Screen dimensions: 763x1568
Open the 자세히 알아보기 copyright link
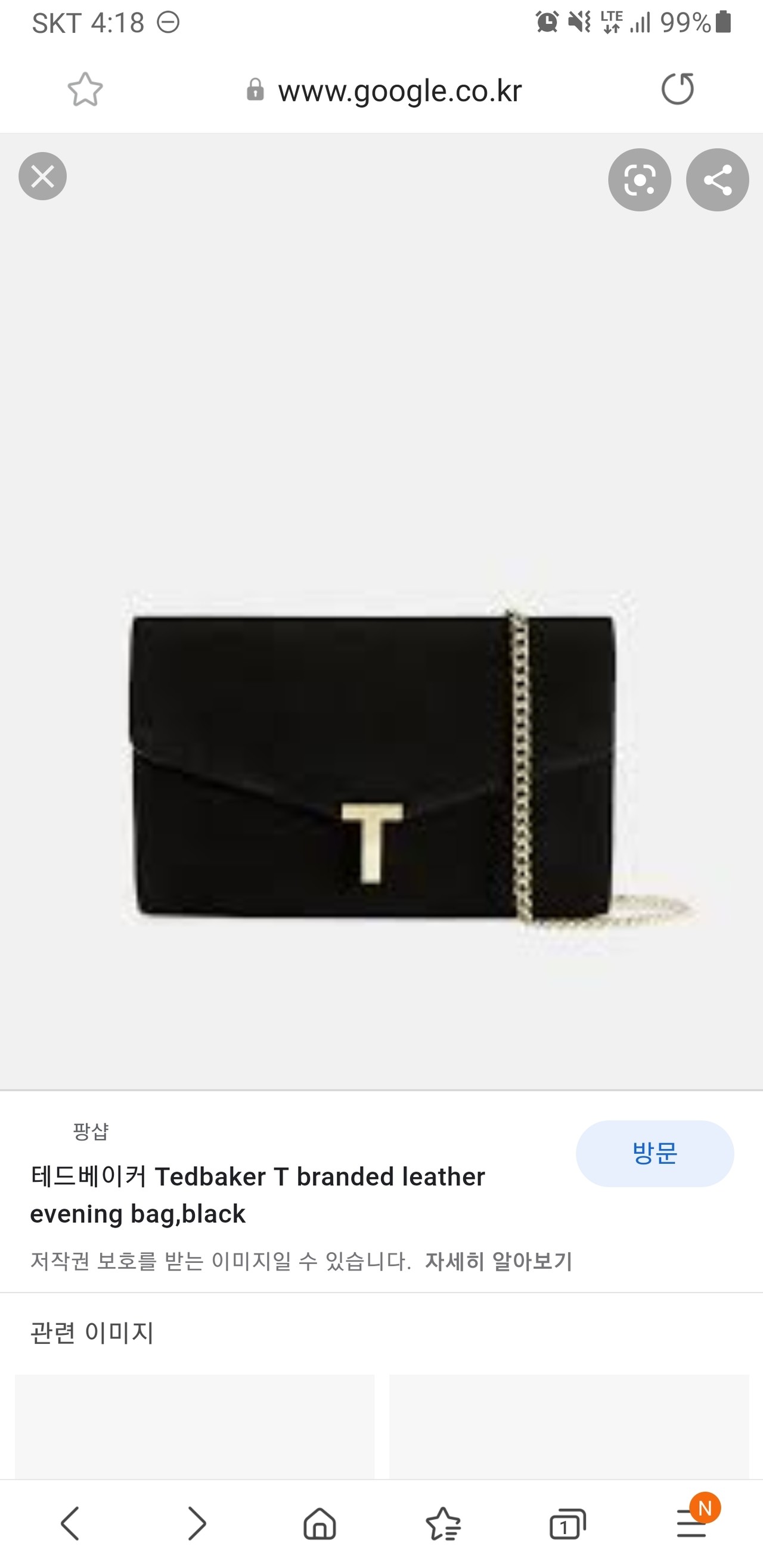pos(498,1261)
